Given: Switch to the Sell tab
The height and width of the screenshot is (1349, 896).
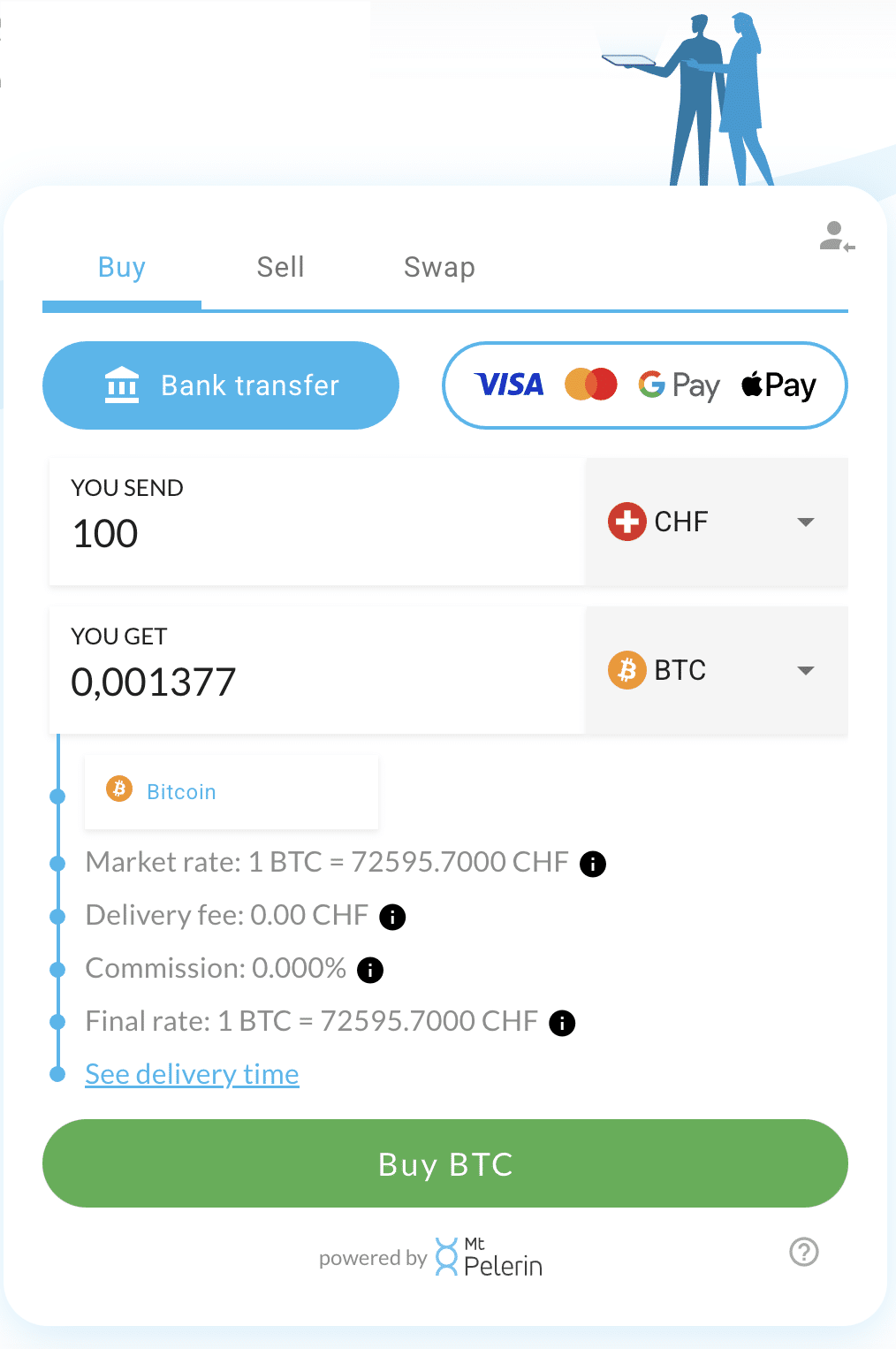Looking at the screenshot, I should click(280, 267).
